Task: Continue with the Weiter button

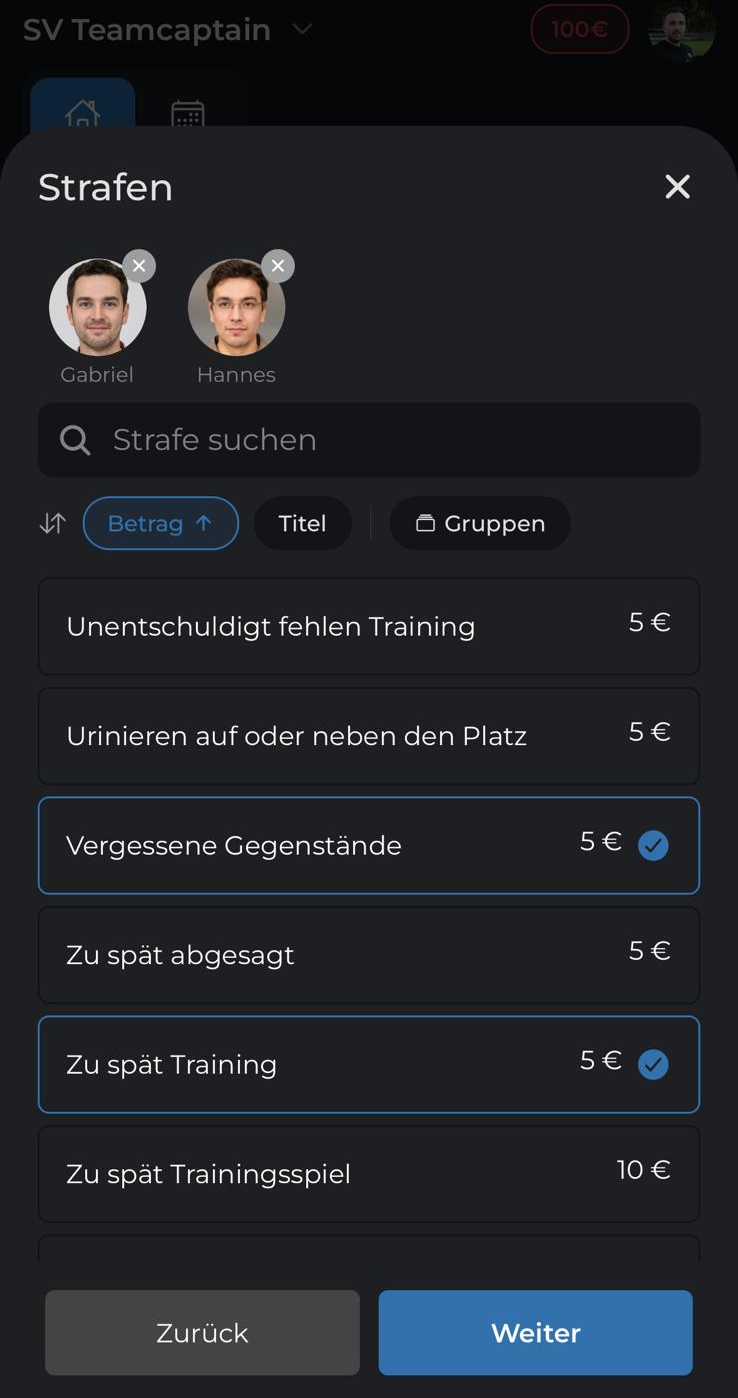Action: tap(536, 1333)
